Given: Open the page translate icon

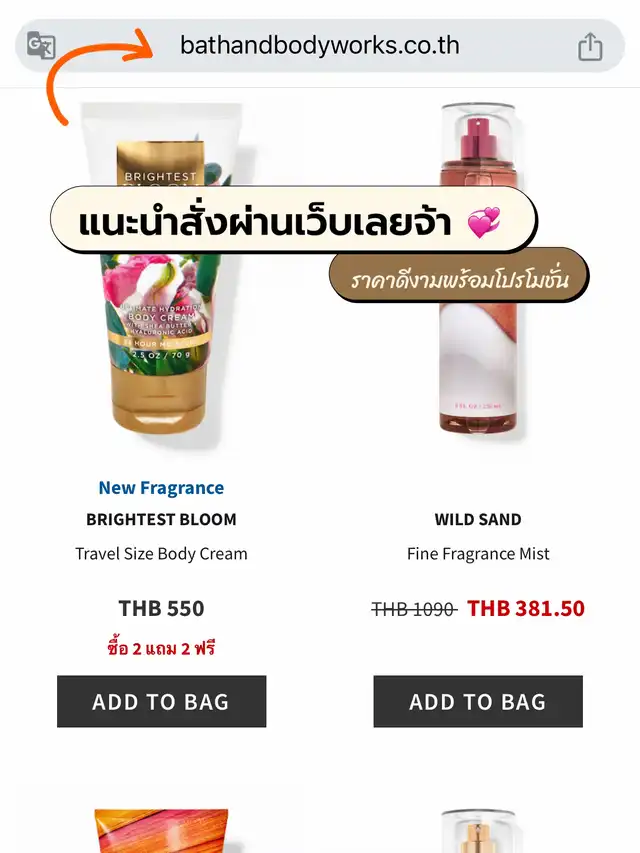Looking at the screenshot, I should pos(41,46).
